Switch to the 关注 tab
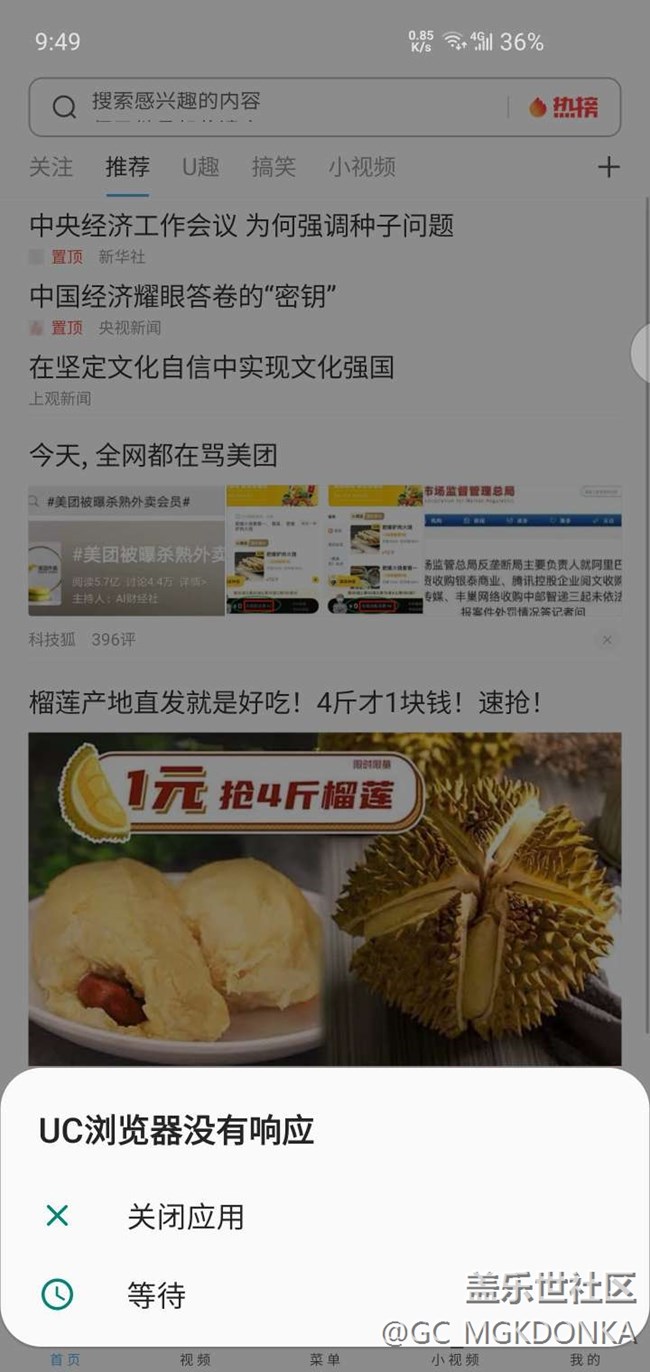 pyautogui.click(x=51, y=167)
